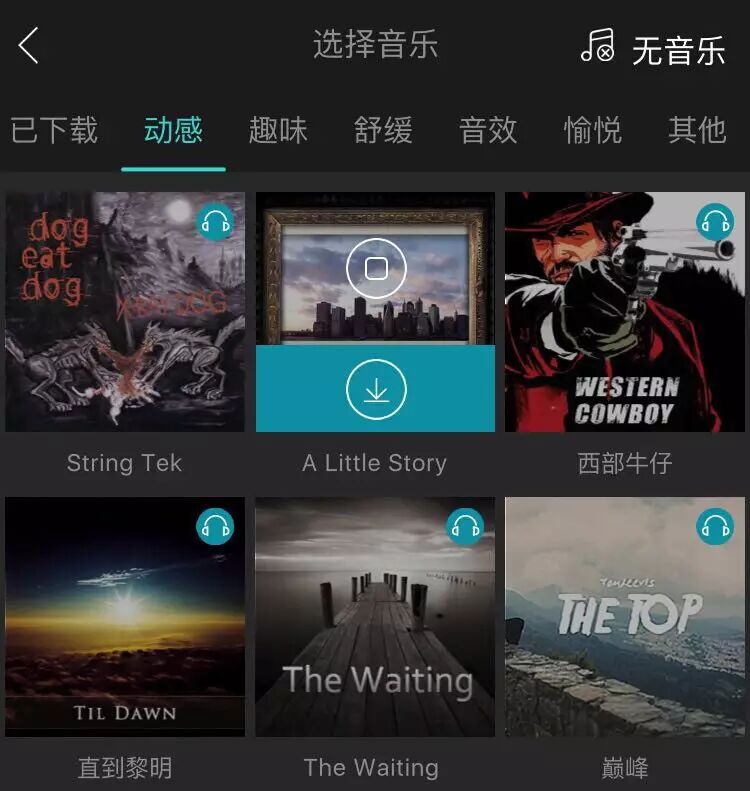The width and height of the screenshot is (750, 791).
Task: Switch to the 其他 tab
Action: click(697, 130)
